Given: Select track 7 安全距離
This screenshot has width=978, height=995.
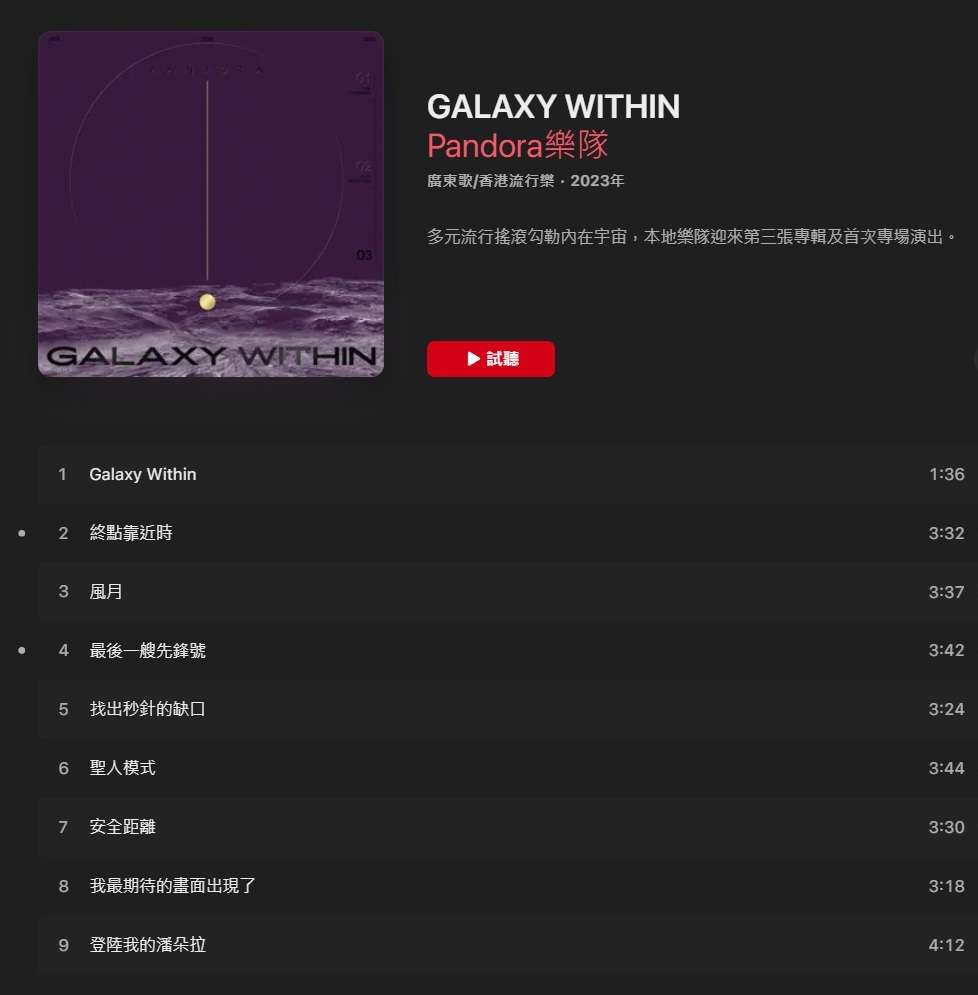Looking at the screenshot, I should click(x=123, y=827).
